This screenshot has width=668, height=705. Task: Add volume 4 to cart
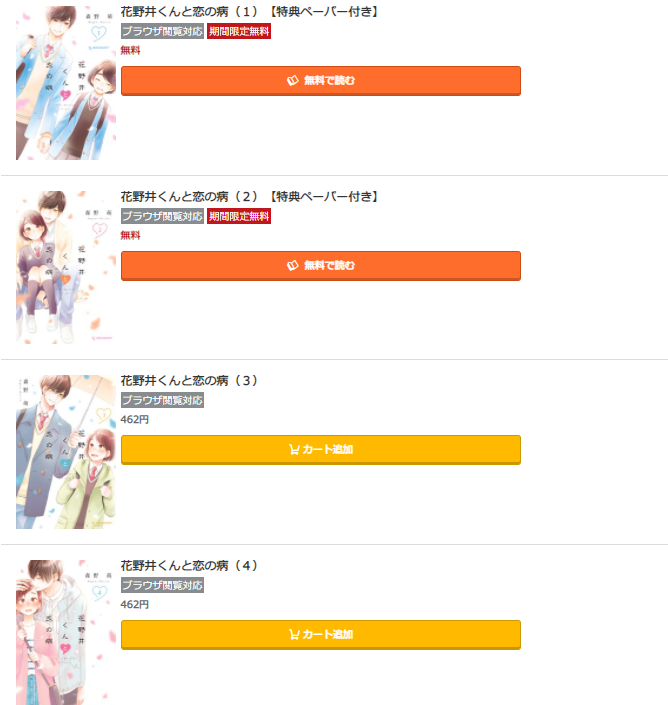coord(320,635)
